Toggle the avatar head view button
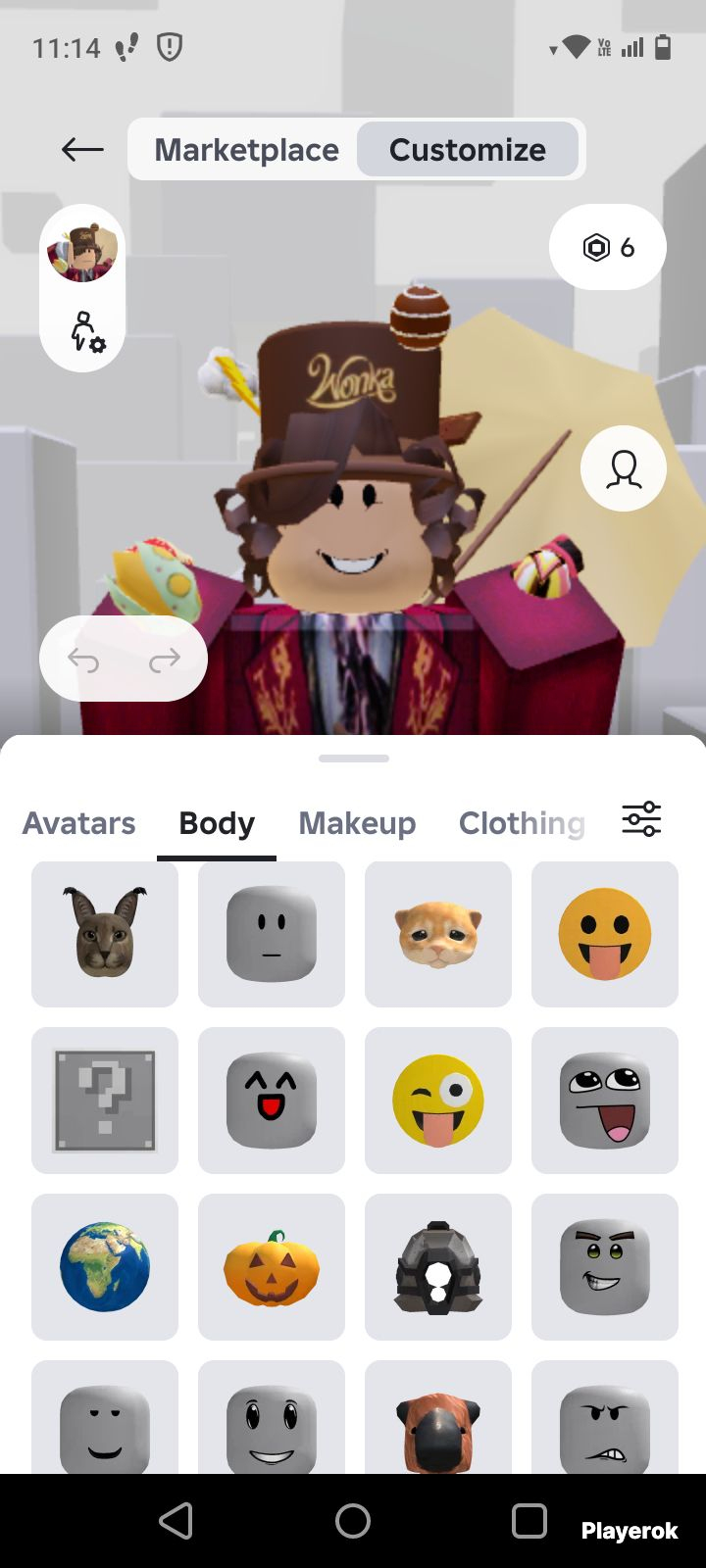706x1568 pixels. 624,468
